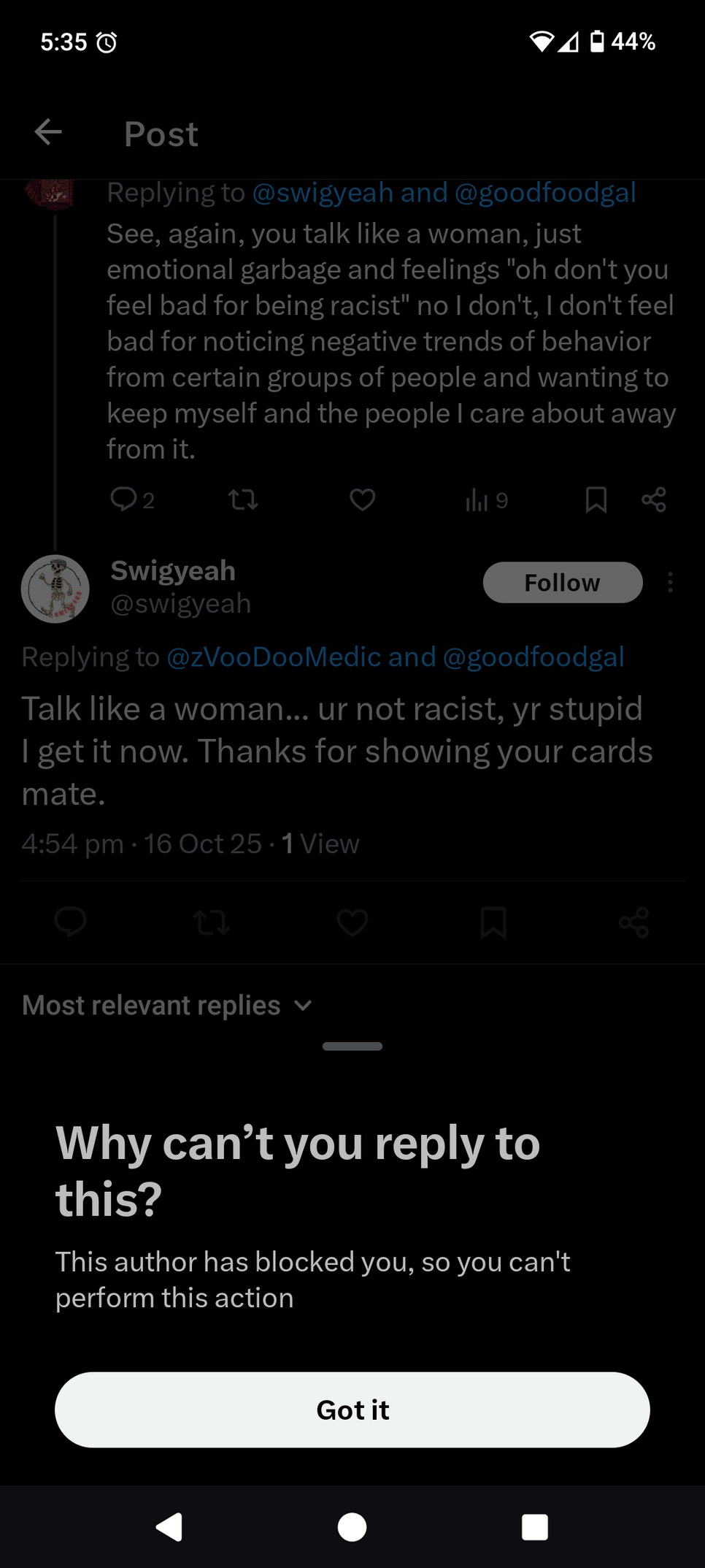Share the post with 9 views
This screenshot has width=705, height=1568.
[653, 500]
